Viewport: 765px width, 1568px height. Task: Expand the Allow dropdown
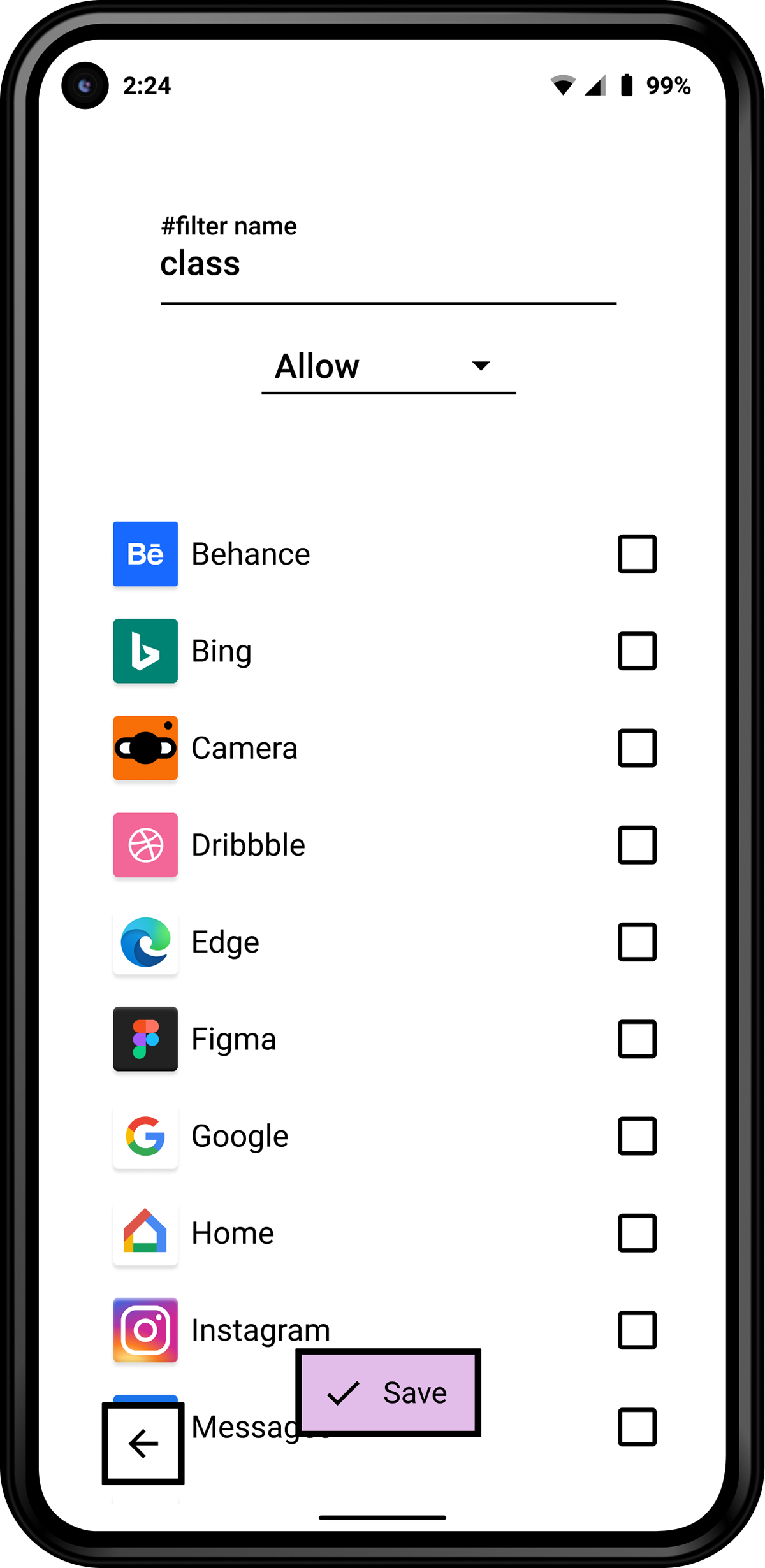pos(388,367)
